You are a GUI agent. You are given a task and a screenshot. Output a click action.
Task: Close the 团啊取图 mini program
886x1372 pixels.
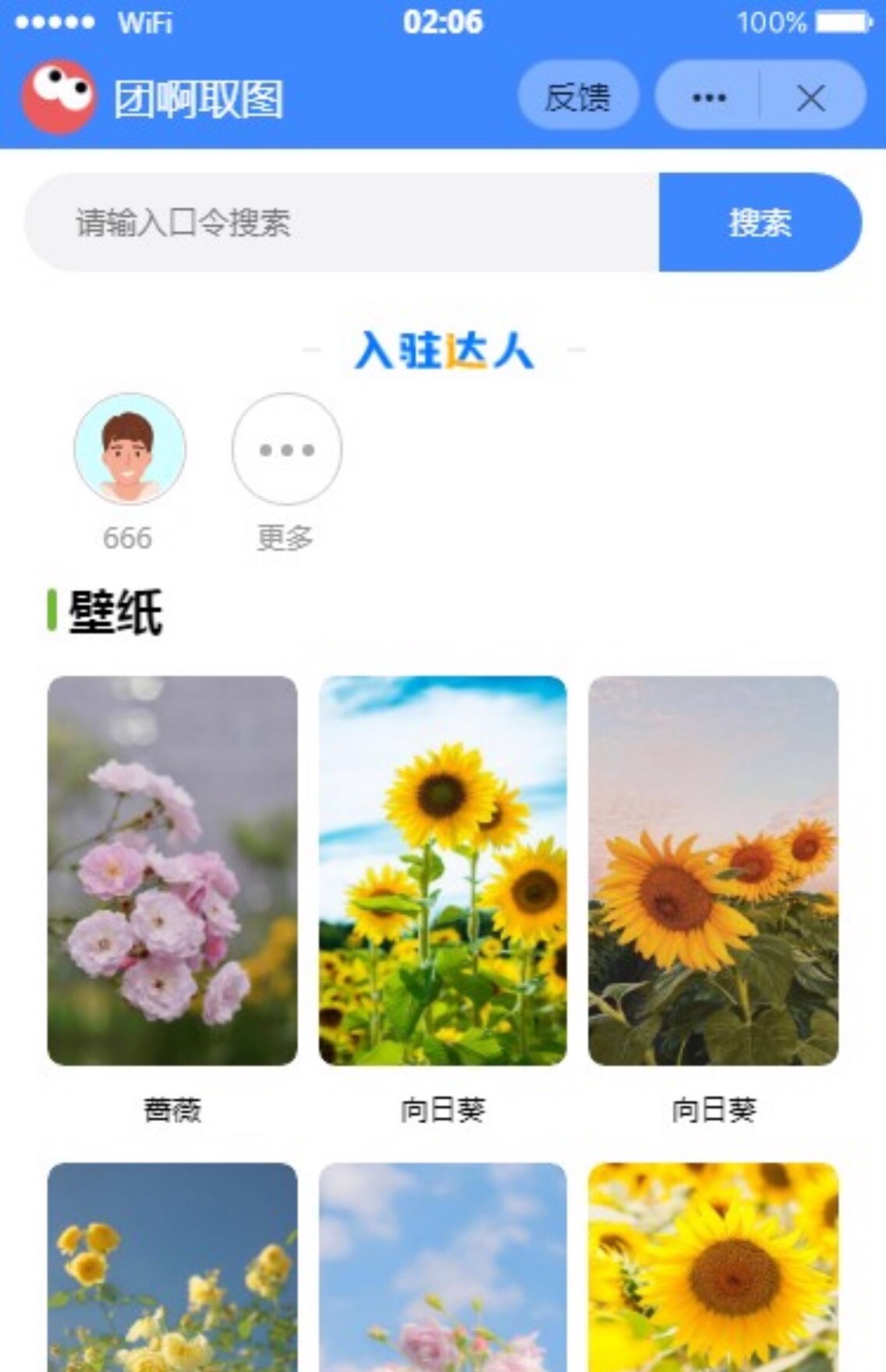811,98
